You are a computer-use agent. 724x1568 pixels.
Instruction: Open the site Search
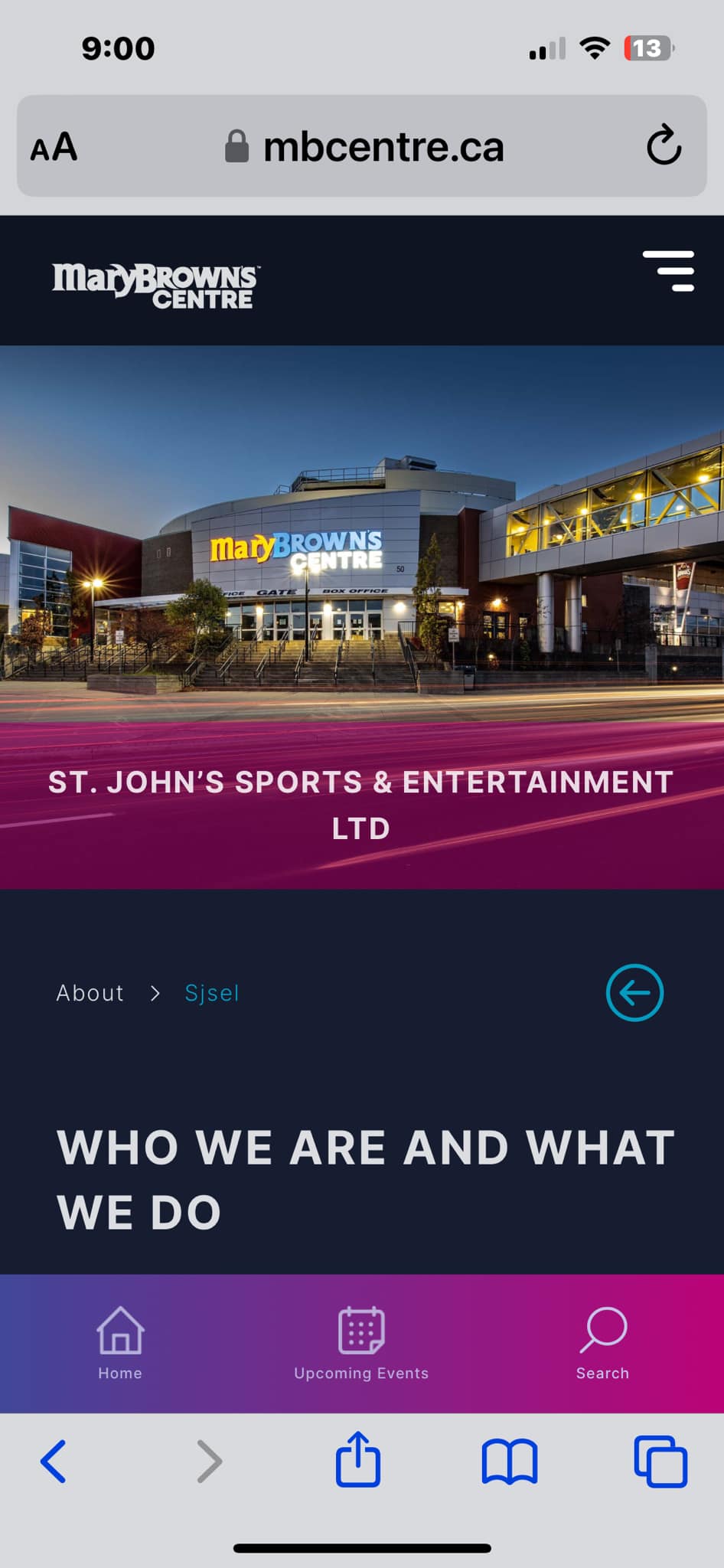click(603, 1343)
